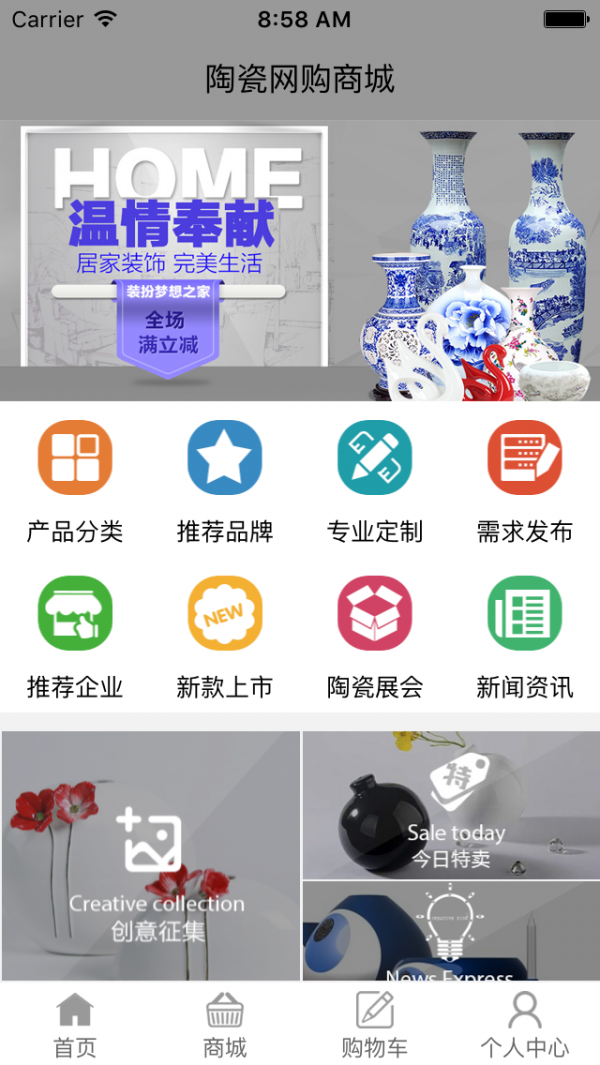Switch to the 商城 mall tab
This screenshot has height=1065, width=600.
[x=225, y=1024]
